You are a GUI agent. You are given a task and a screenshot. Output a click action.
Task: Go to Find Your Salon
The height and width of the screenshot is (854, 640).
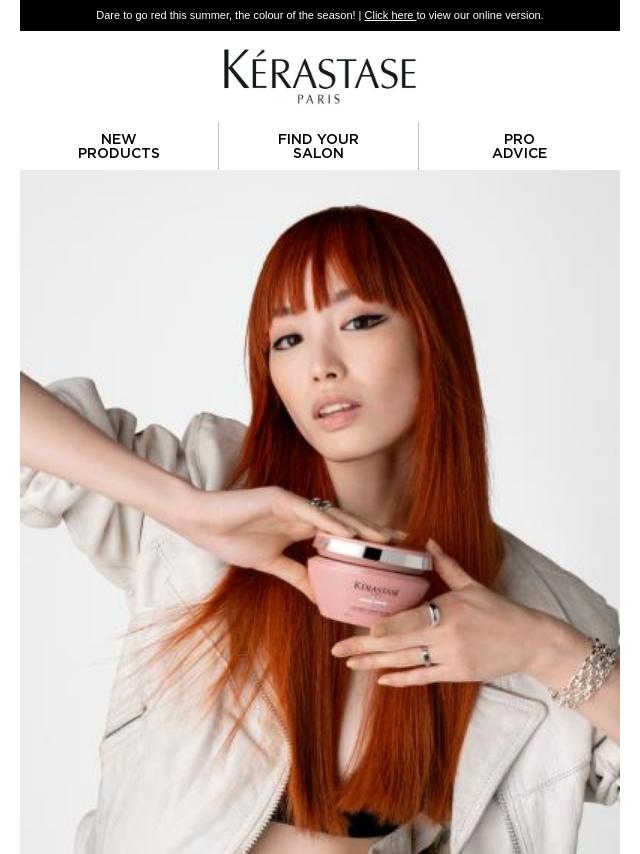[318, 146]
